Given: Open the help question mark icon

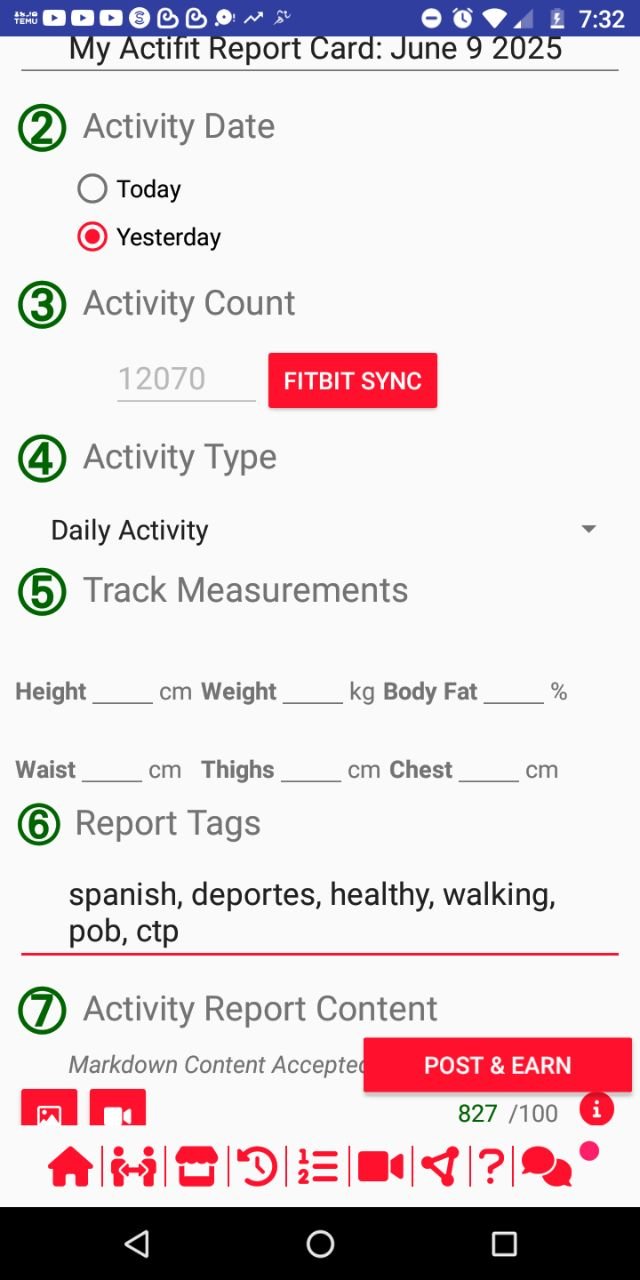Looking at the screenshot, I should pyautogui.click(x=491, y=1167).
